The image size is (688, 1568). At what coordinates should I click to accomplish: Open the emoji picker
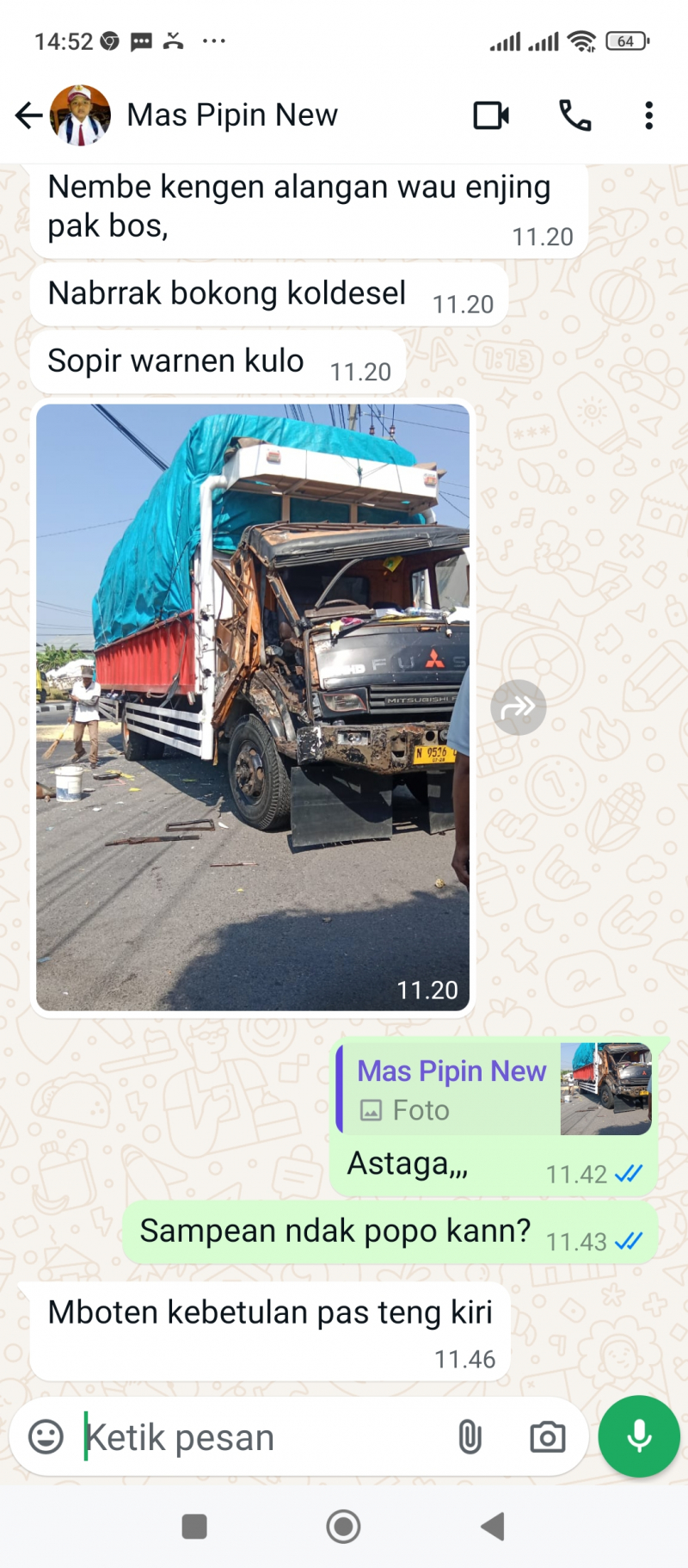click(x=46, y=1436)
